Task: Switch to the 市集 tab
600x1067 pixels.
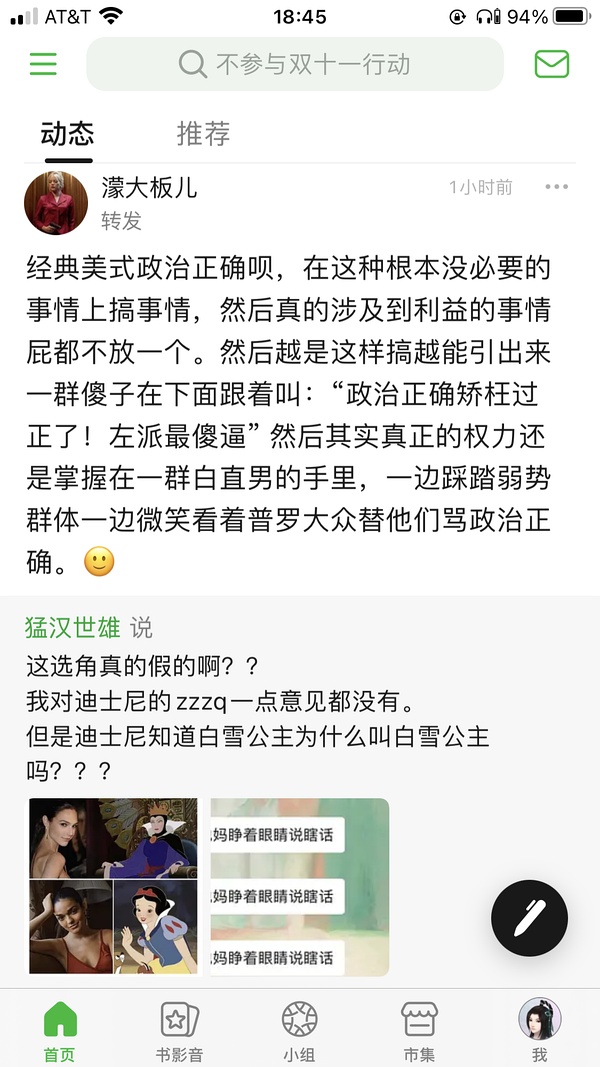Action: [419, 1030]
